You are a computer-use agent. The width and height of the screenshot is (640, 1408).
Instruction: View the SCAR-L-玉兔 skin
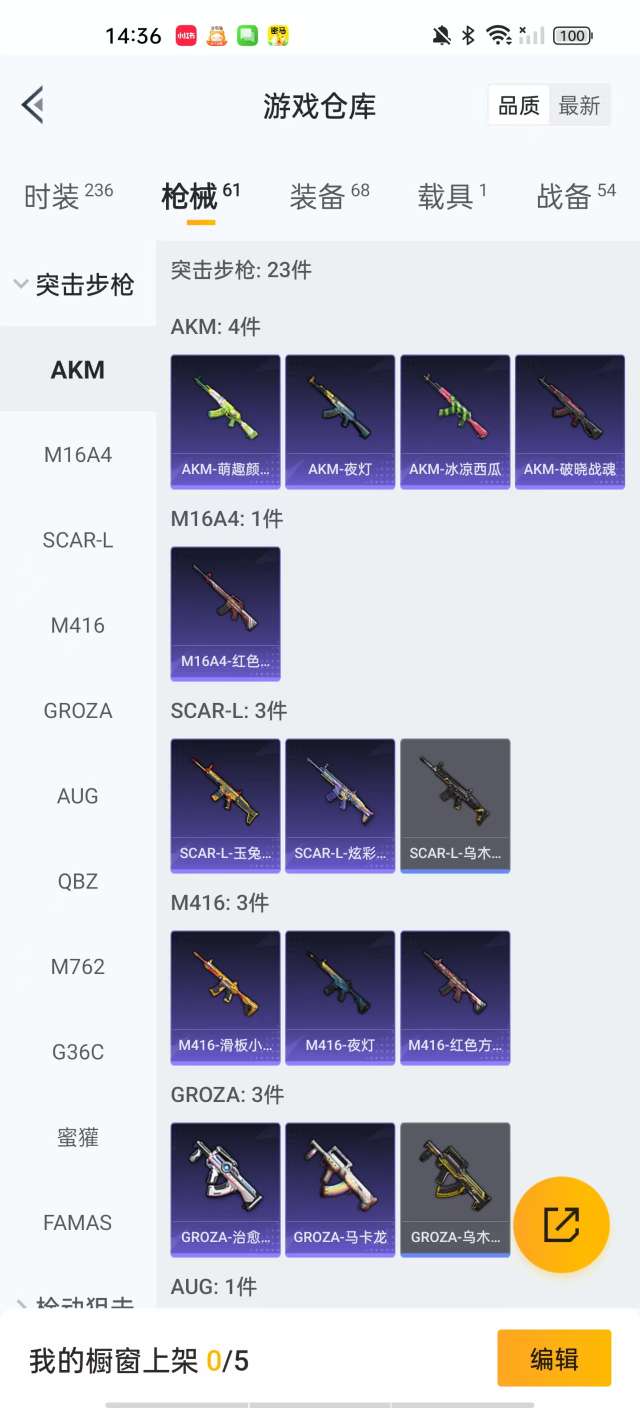(225, 805)
